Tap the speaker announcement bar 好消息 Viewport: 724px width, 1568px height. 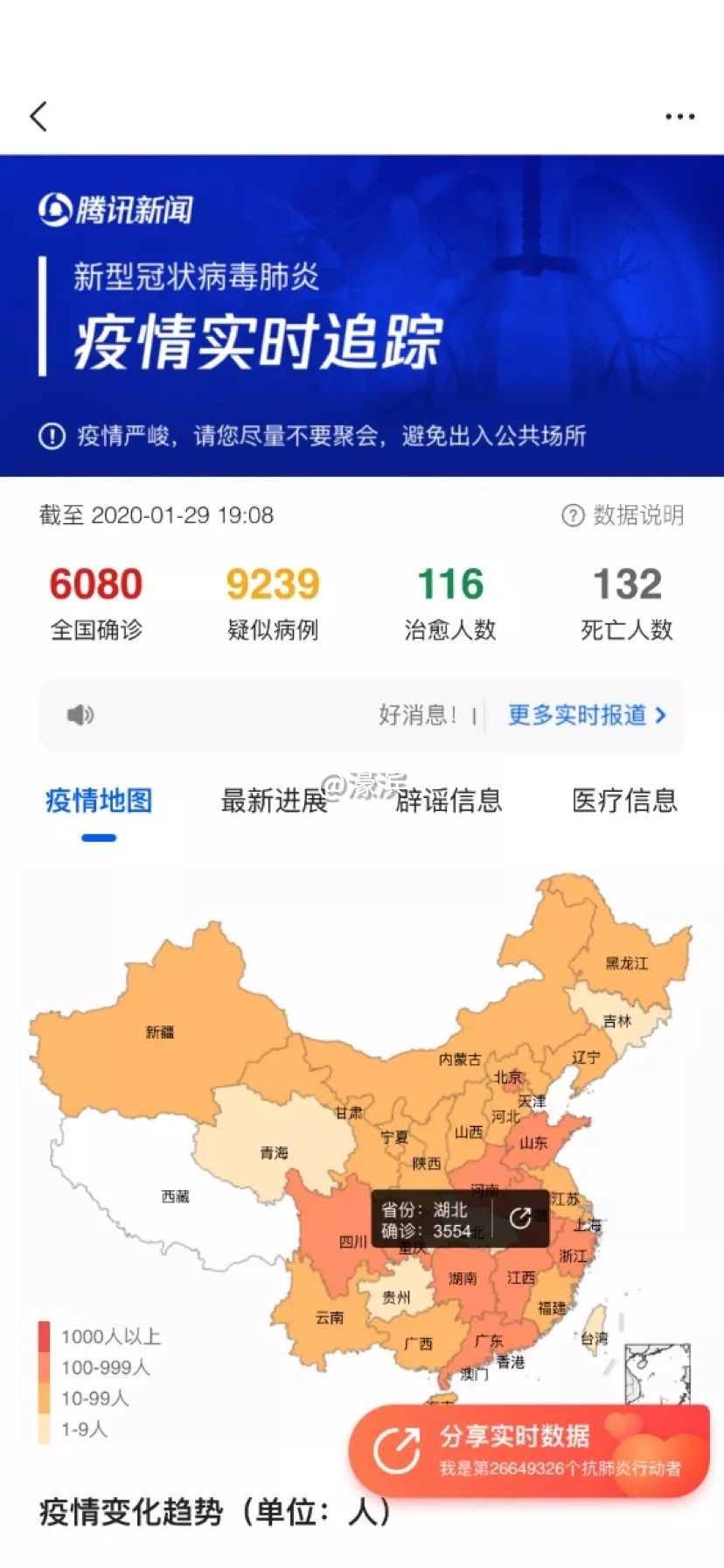coord(262,716)
